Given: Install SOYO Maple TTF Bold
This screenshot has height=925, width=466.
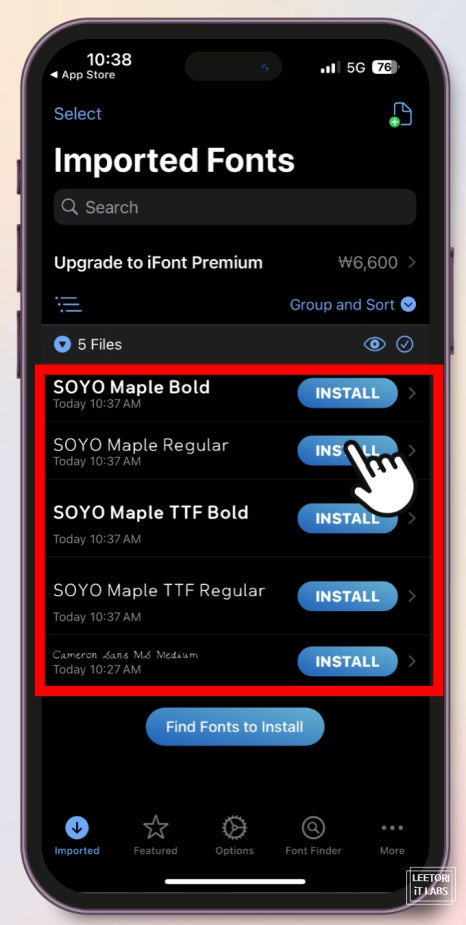Looking at the screenshot, I should 347,519.
